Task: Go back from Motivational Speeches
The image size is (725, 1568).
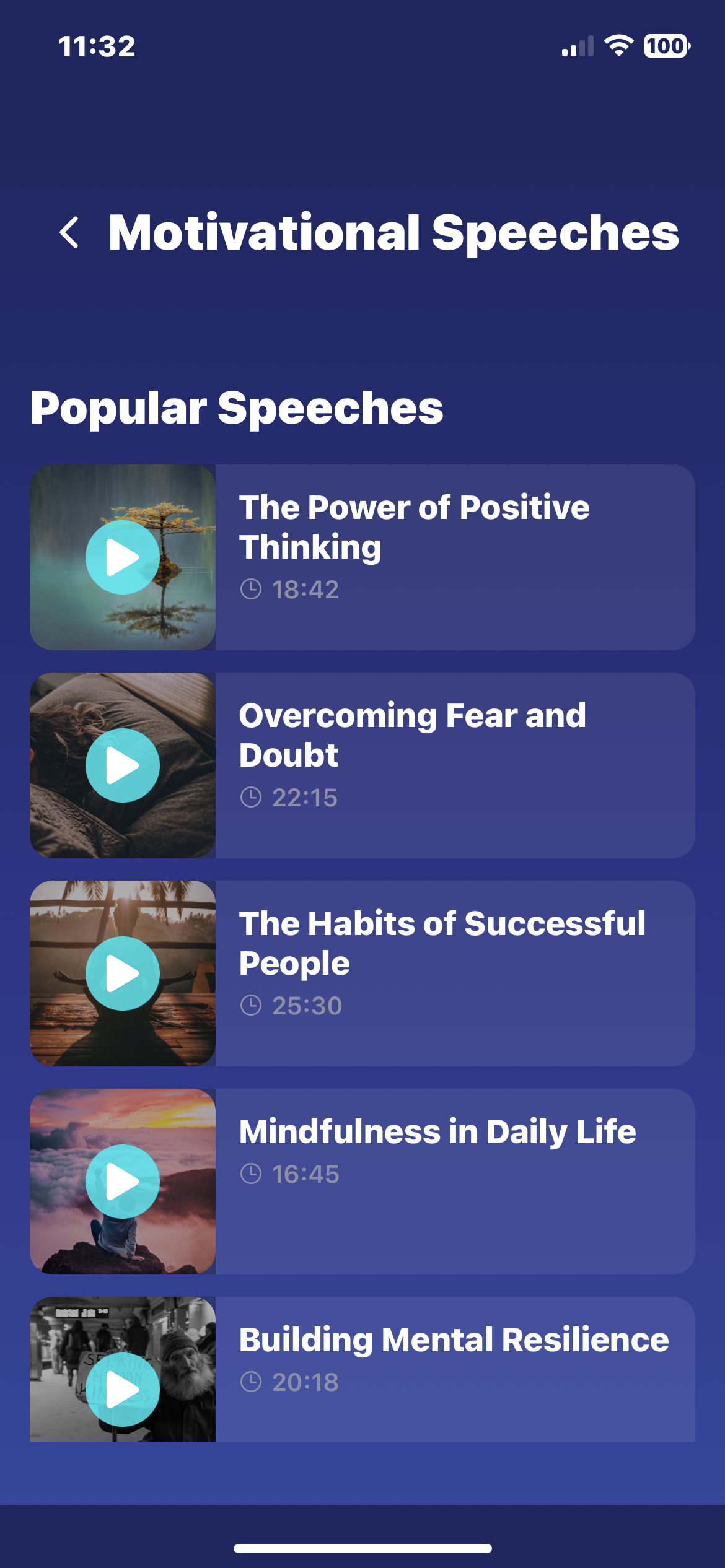Action: [x=70, y=233]
